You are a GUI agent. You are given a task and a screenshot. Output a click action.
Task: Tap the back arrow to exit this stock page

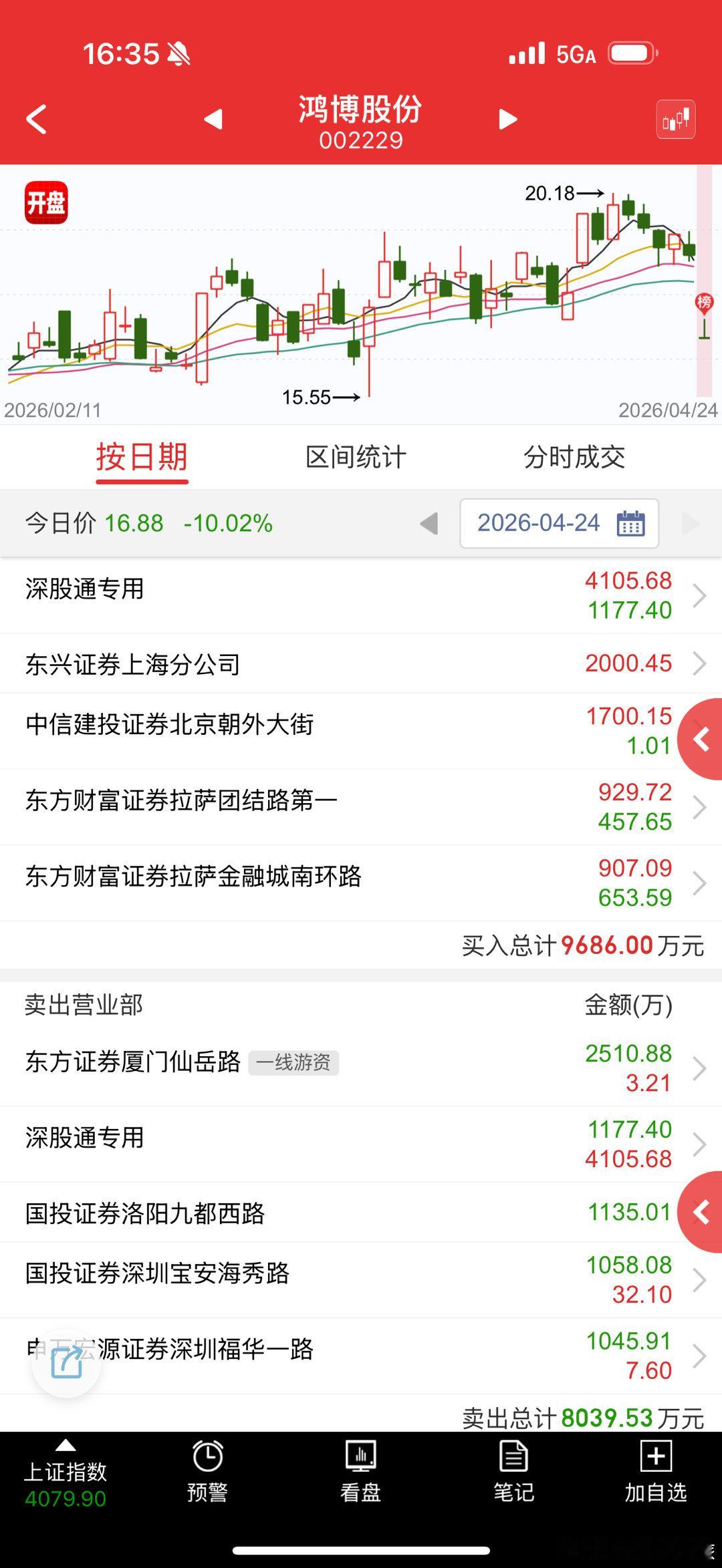[35, 119]
